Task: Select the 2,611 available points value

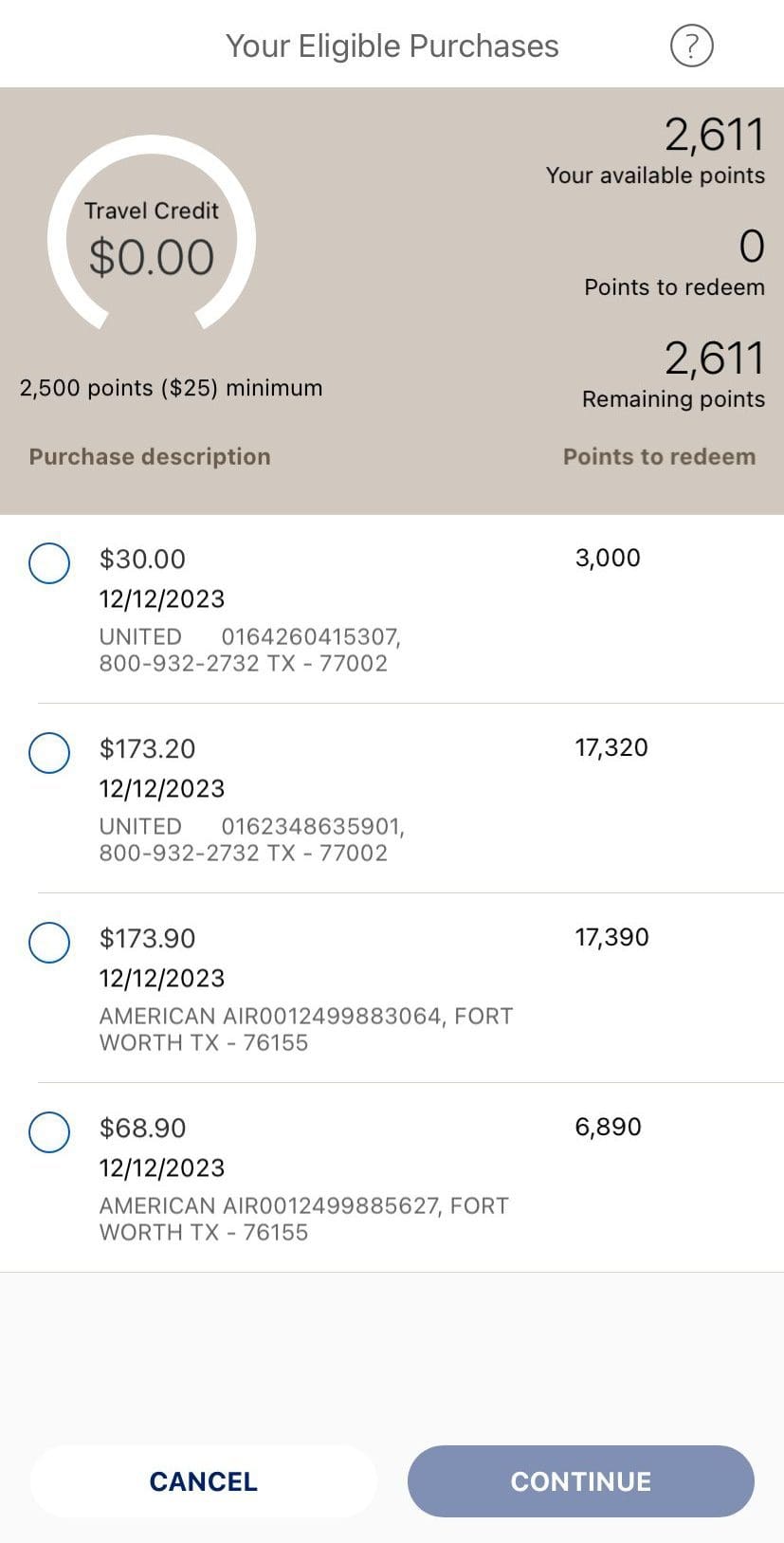Action: point(716,133)
